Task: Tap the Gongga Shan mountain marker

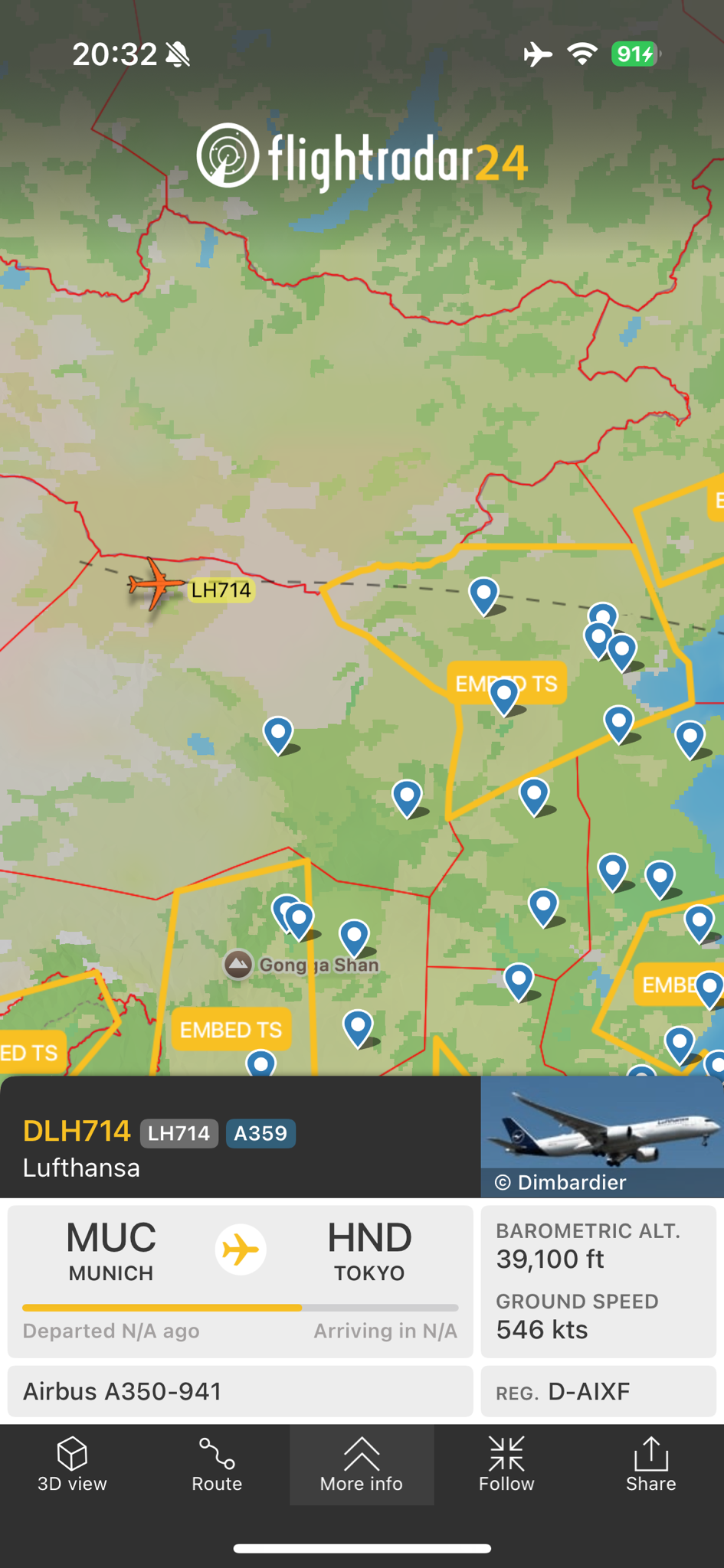Action: [x=238, y=964]
